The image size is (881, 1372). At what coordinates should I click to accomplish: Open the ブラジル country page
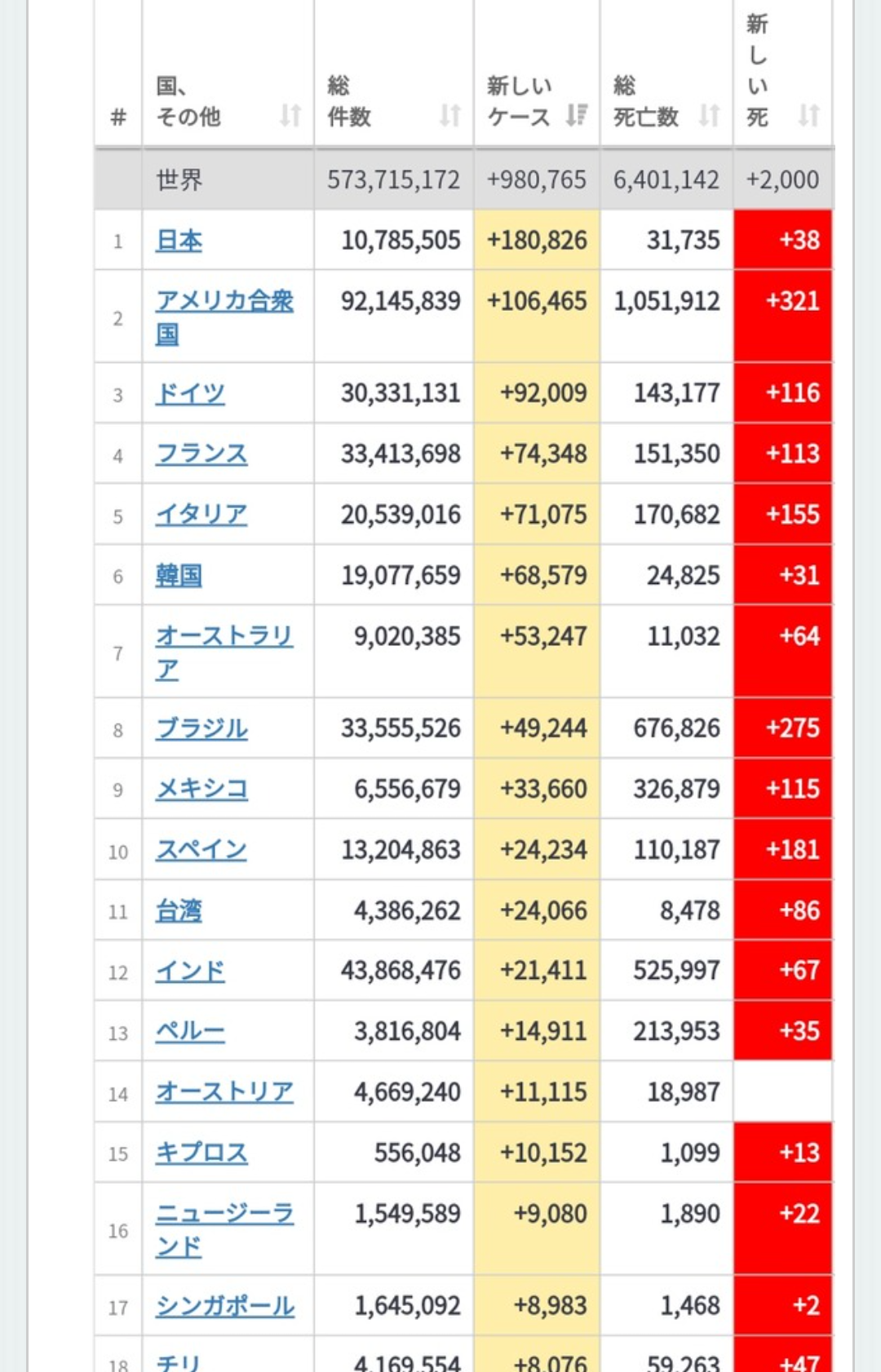coord(201,728)
